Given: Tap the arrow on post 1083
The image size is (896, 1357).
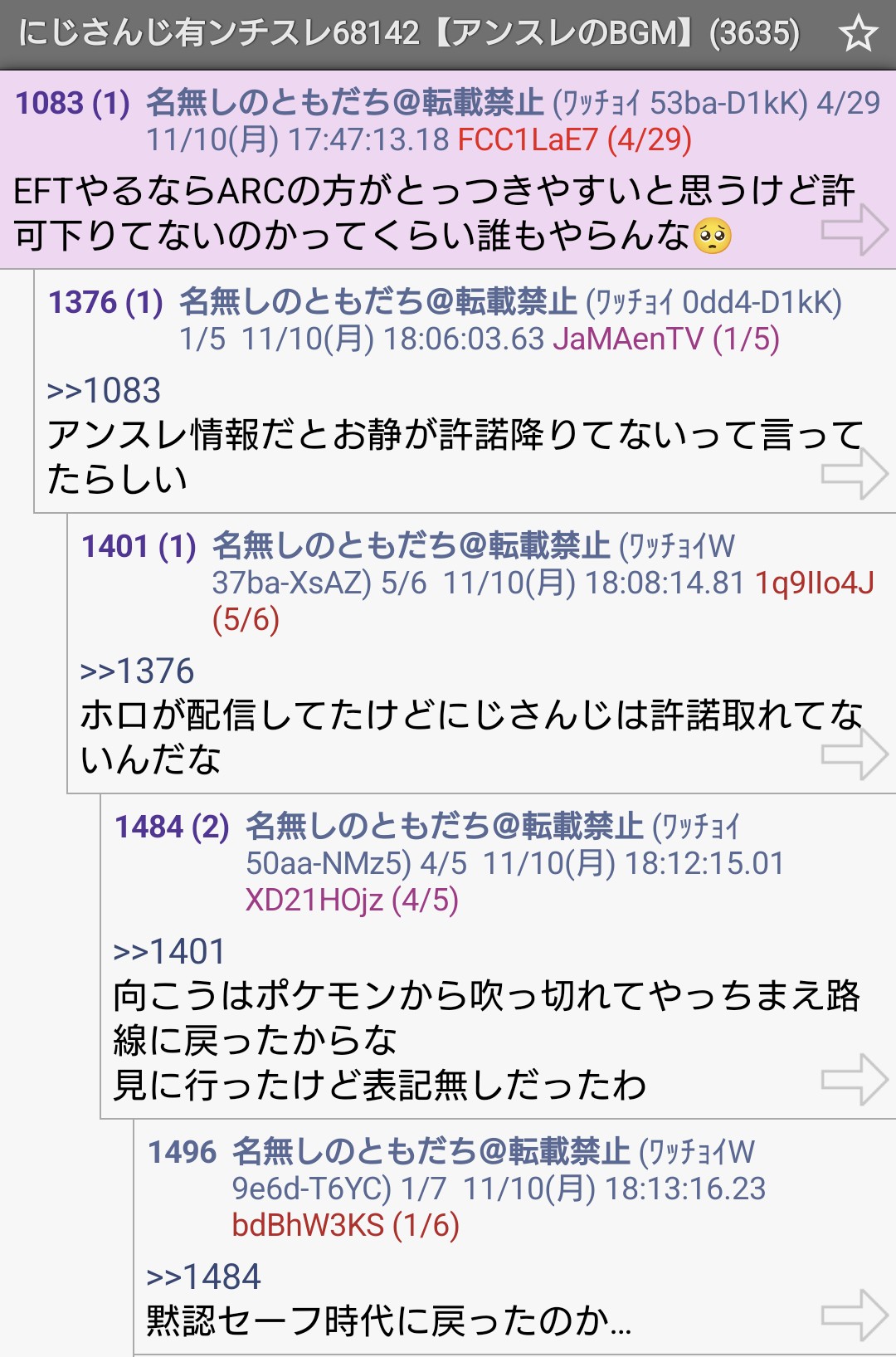Looking at the screenshot, I should [x=855, y=230].
